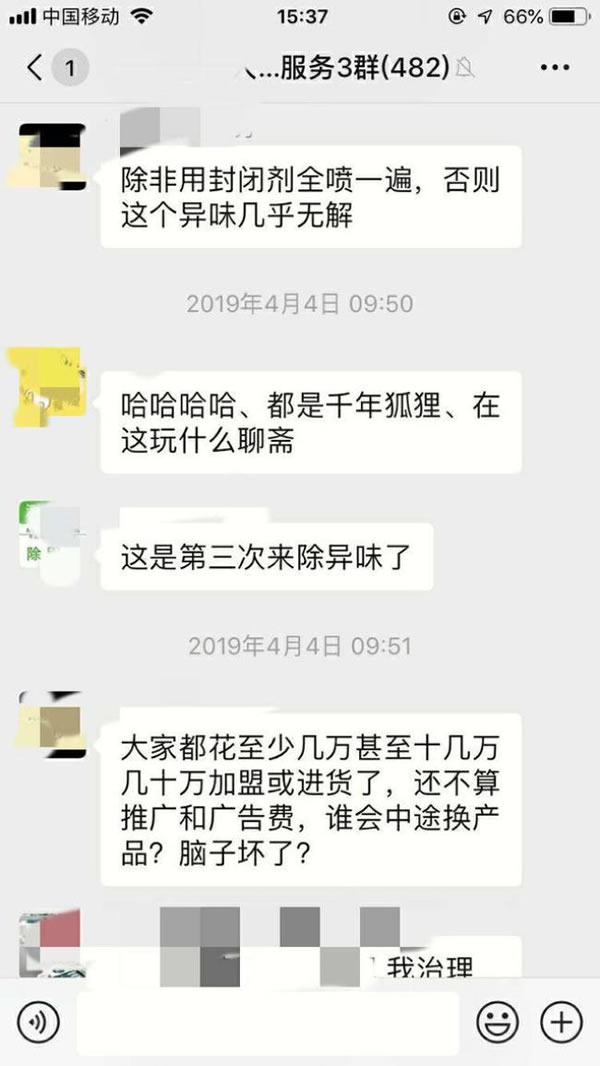
Task: Switch to voice message input
Action: click(38, 1021)
